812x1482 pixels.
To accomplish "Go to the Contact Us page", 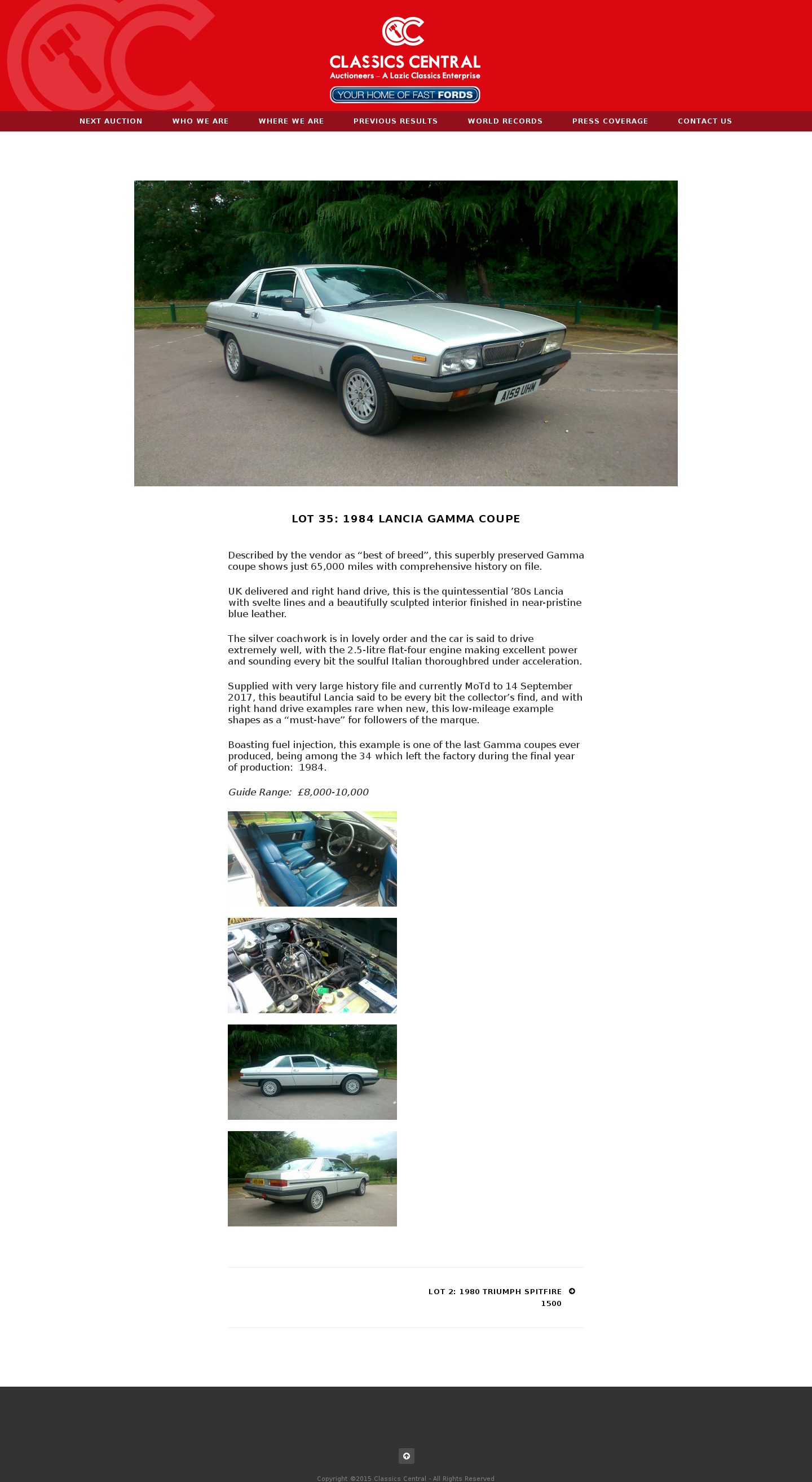I will (x=704, y=121).
